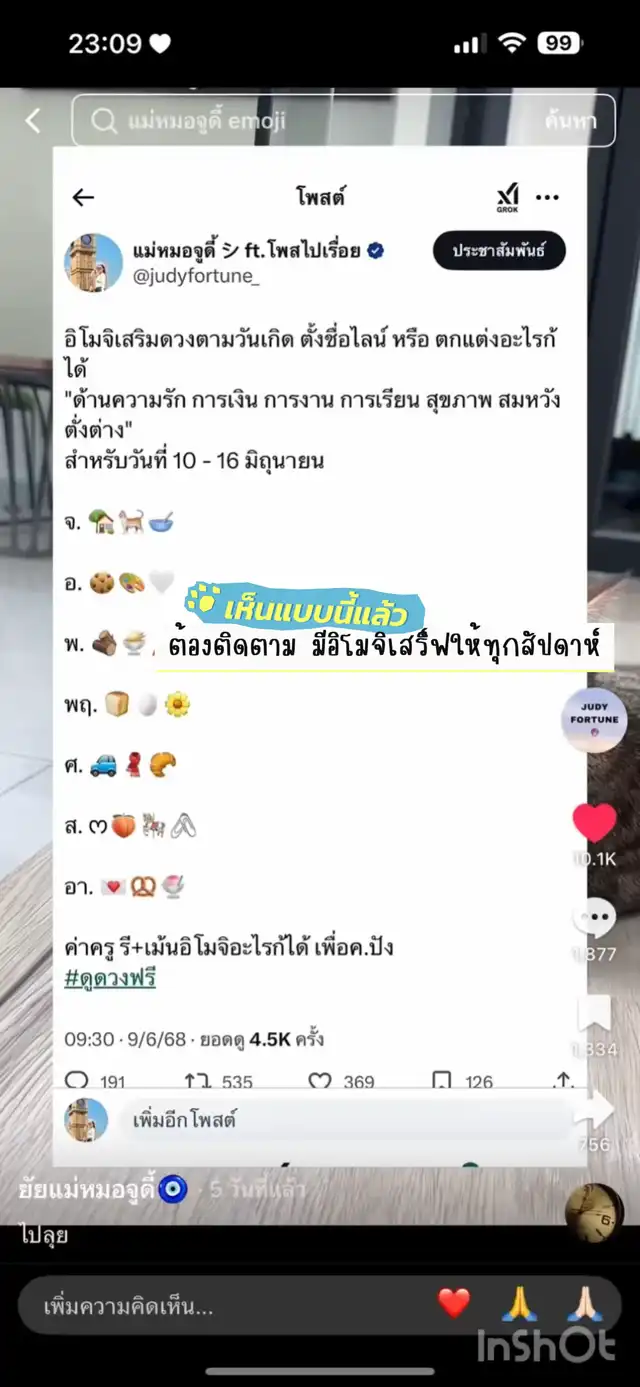Open the video's comments
The height and width of the screenshot is (1387, 640).
coord(594,918)
